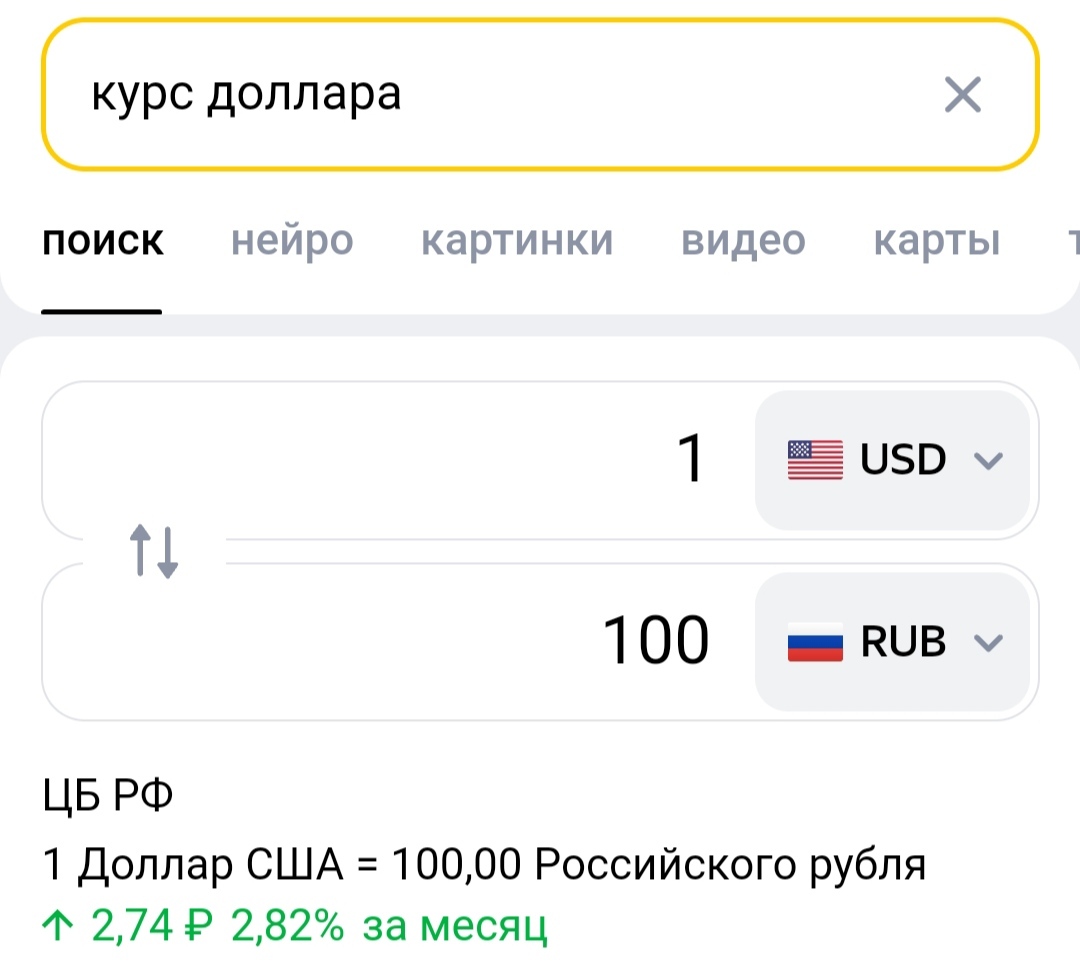The width and height of the screenshot is (1080, 975).
Task: Open the USD currency dropdown
Action: (892, 460)
